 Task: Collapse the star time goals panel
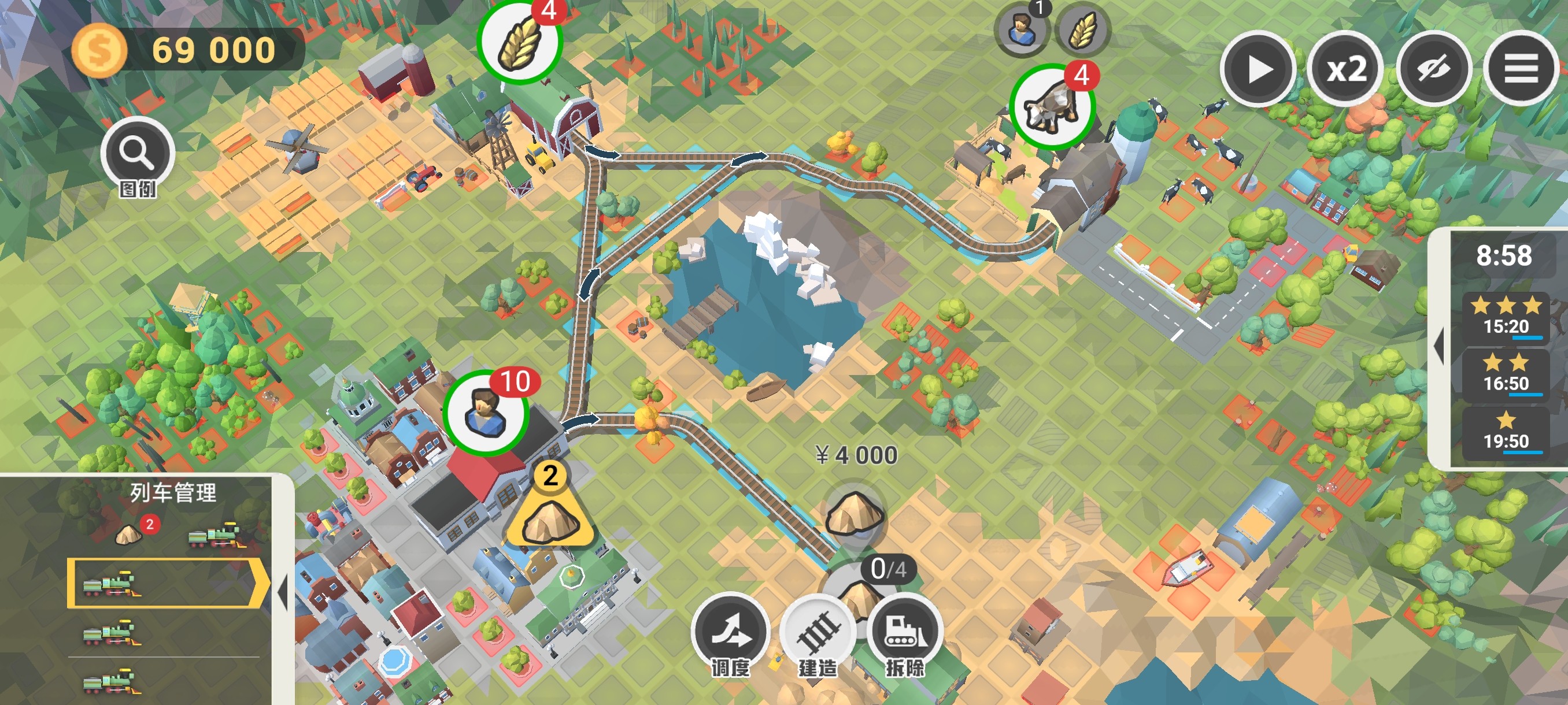[1439, 346]
